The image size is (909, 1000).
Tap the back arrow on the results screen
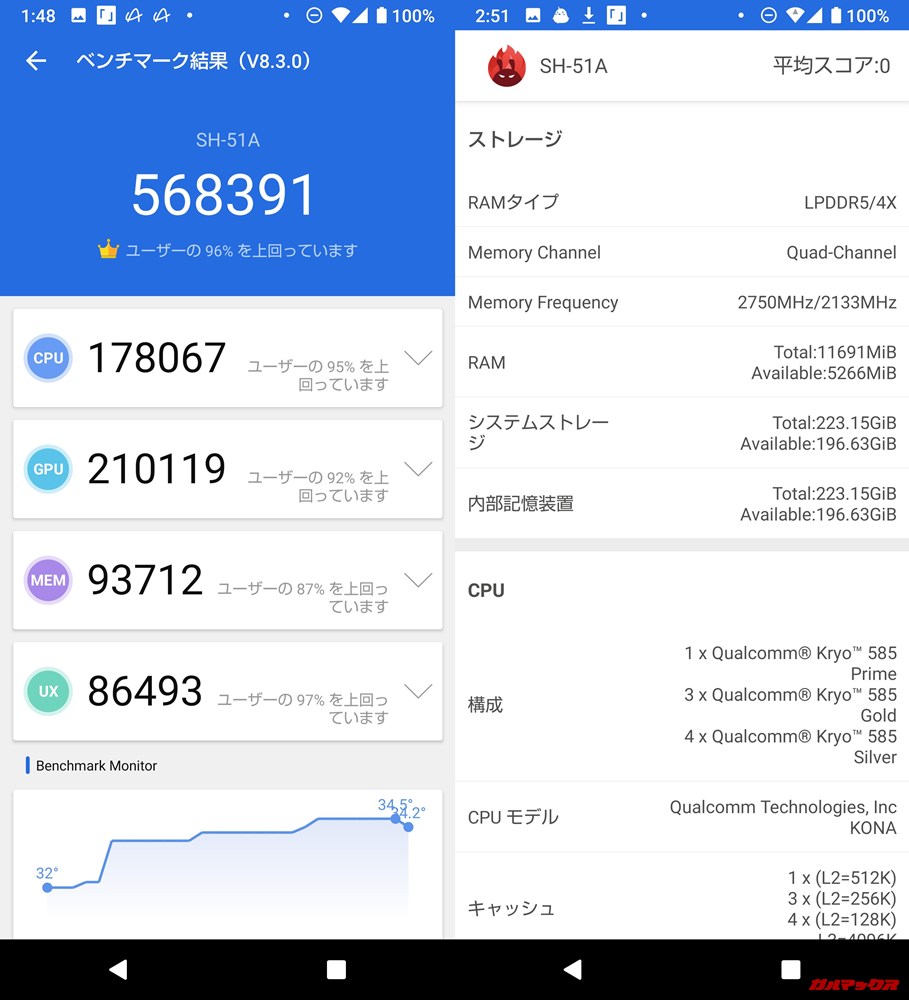click(36, 61)
